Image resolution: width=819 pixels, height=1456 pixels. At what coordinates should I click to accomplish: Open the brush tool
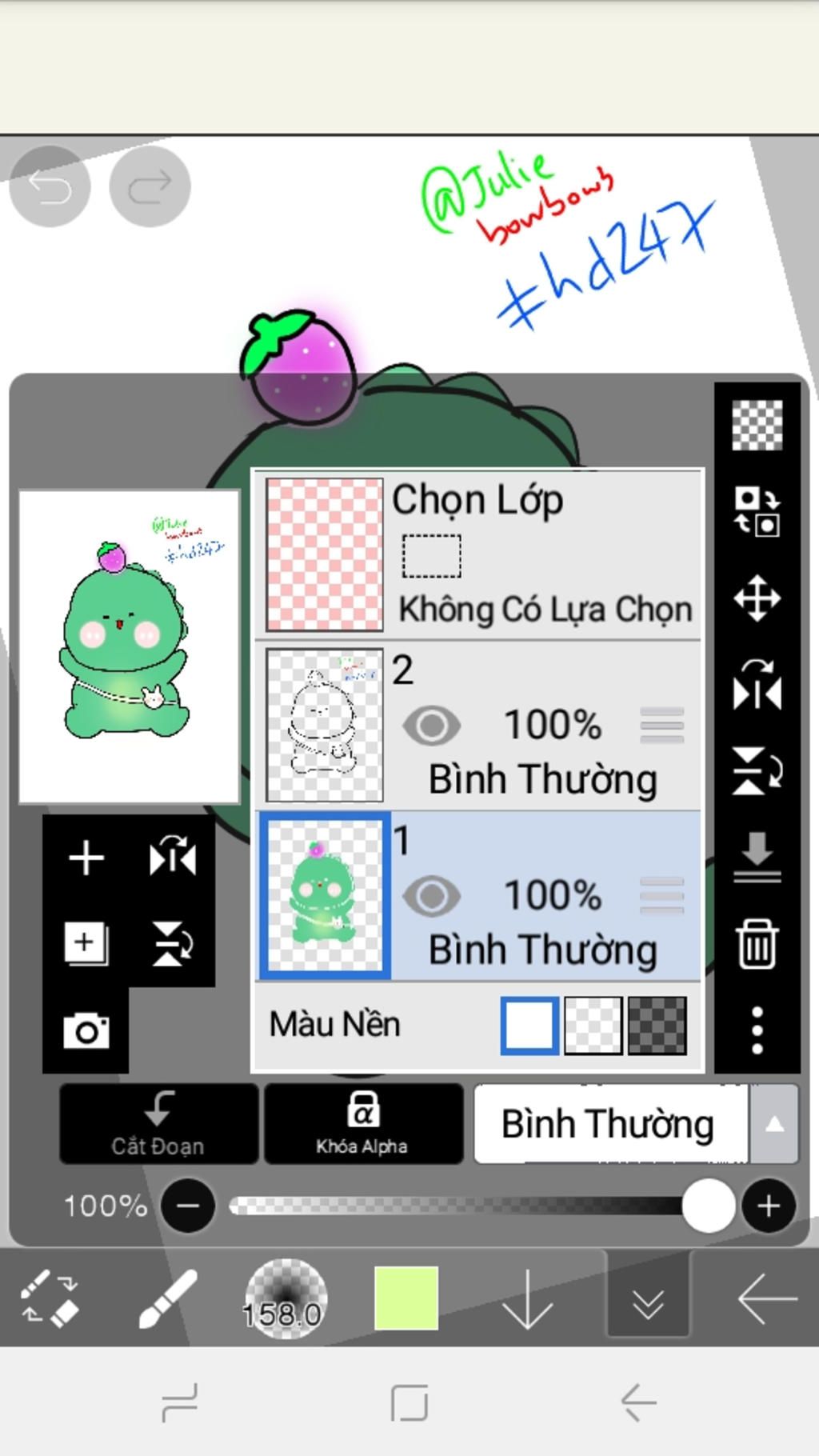point(168,1298)
